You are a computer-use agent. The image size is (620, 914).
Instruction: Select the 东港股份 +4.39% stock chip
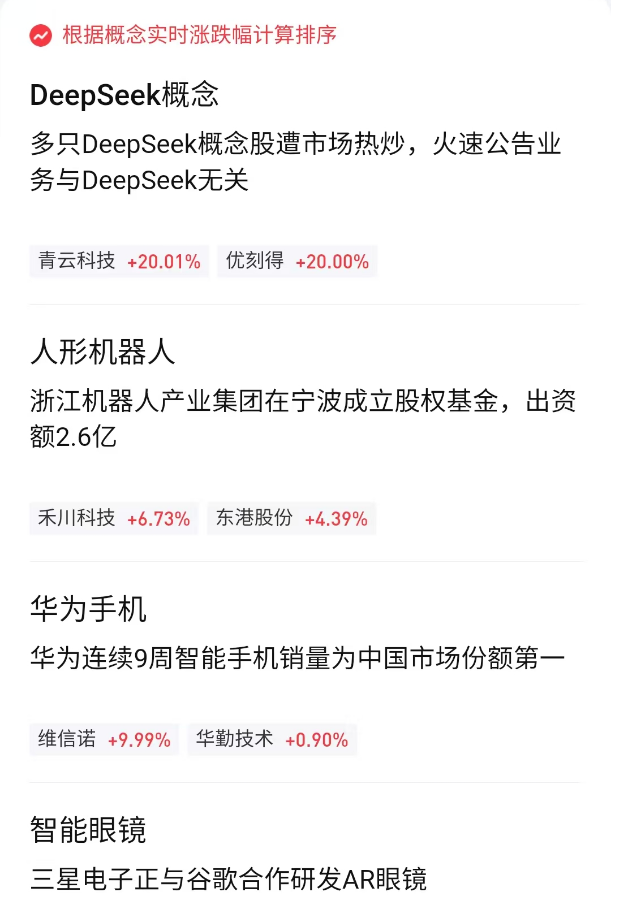click(292, 518)
